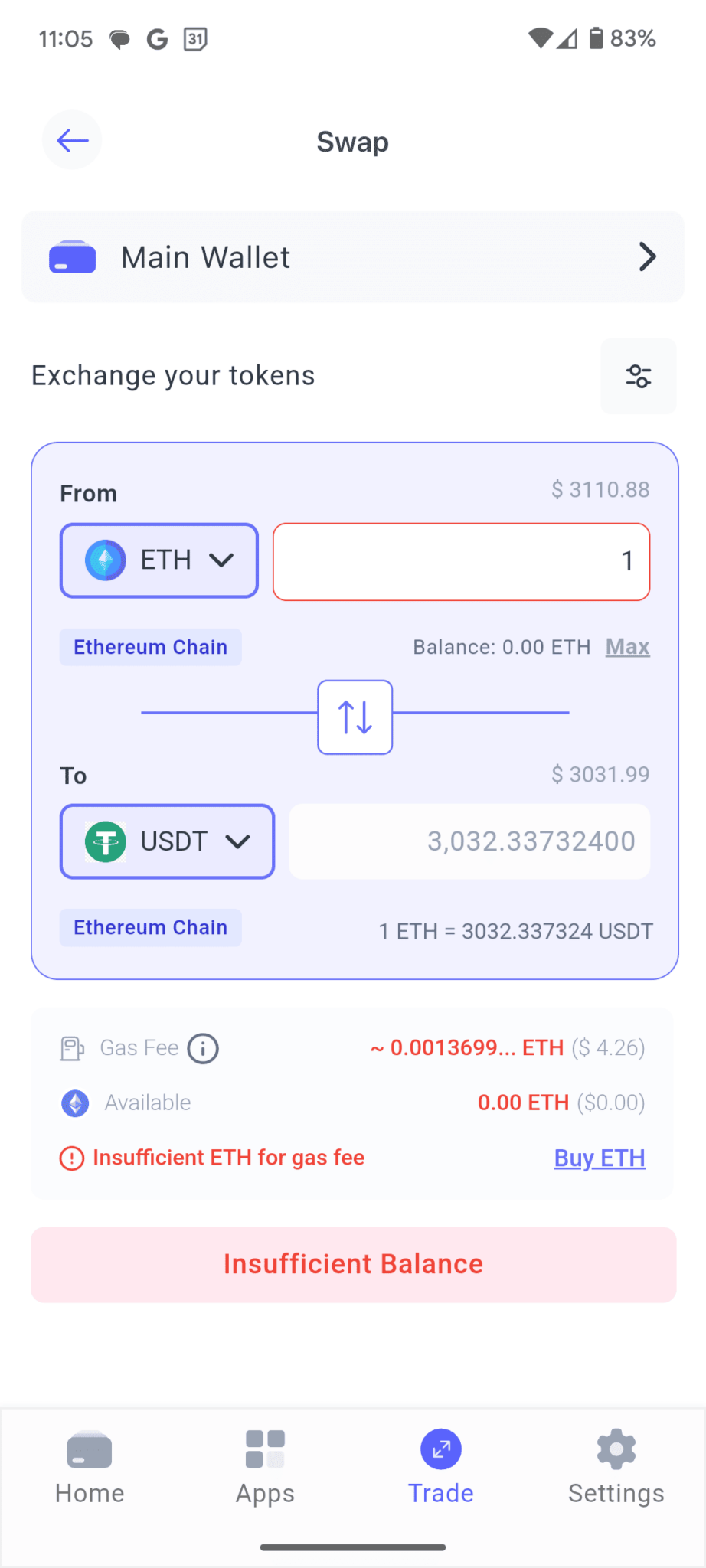Tap Max to use full ETH balance
This screenshot has height=1568, width=706.
coord(627,647)
